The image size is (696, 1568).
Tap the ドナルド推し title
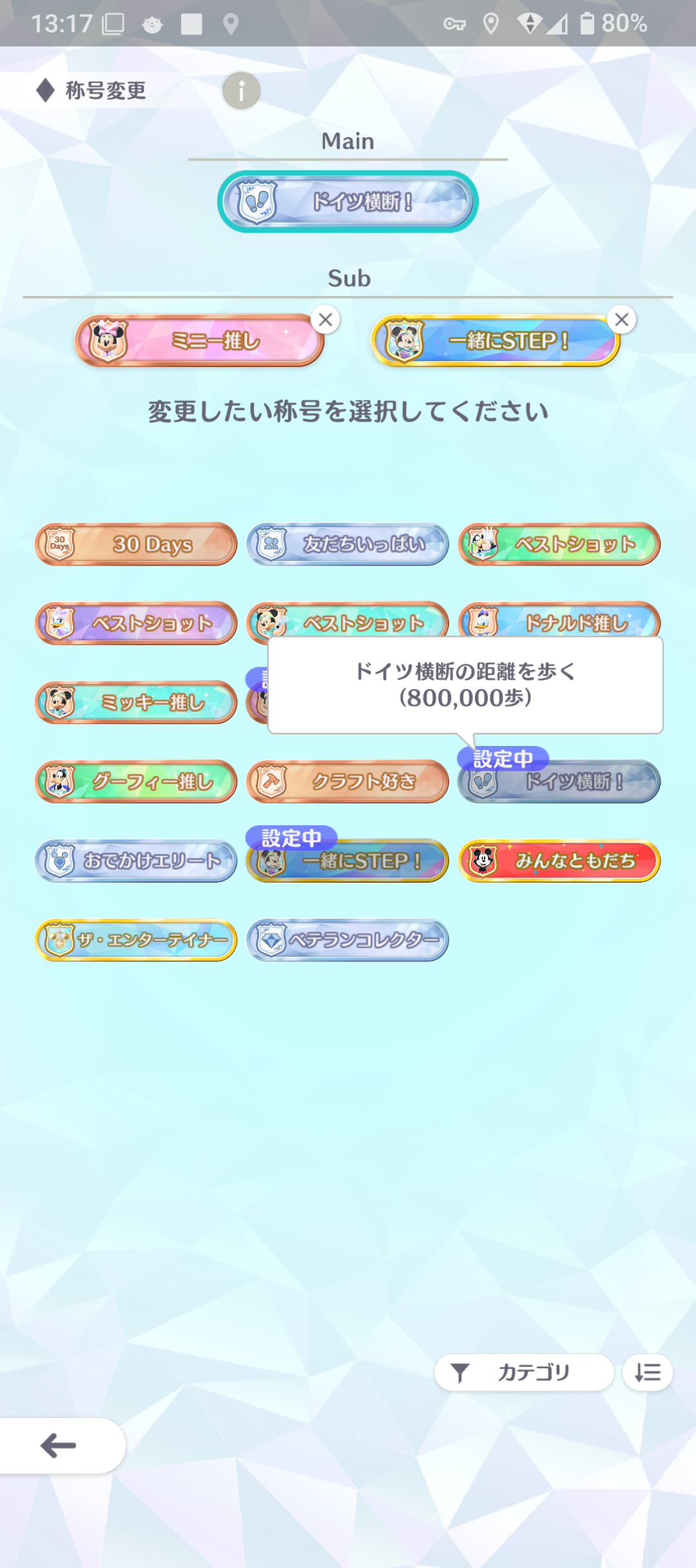click(x=559, y=620)
